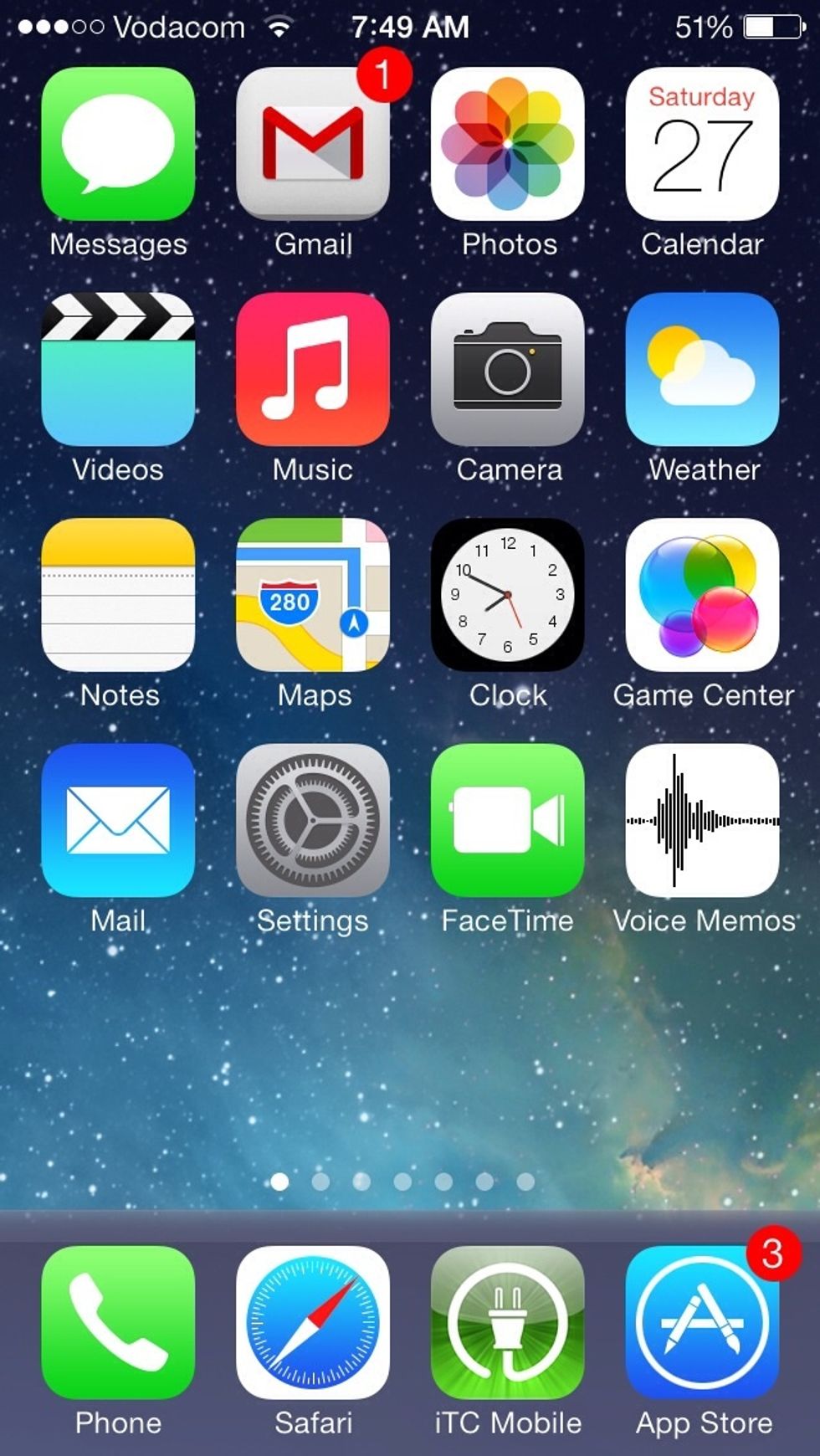The width and height of the screenshot is (820, 1456).
Task: Open Game Center
Action: [x=703, y=595]
